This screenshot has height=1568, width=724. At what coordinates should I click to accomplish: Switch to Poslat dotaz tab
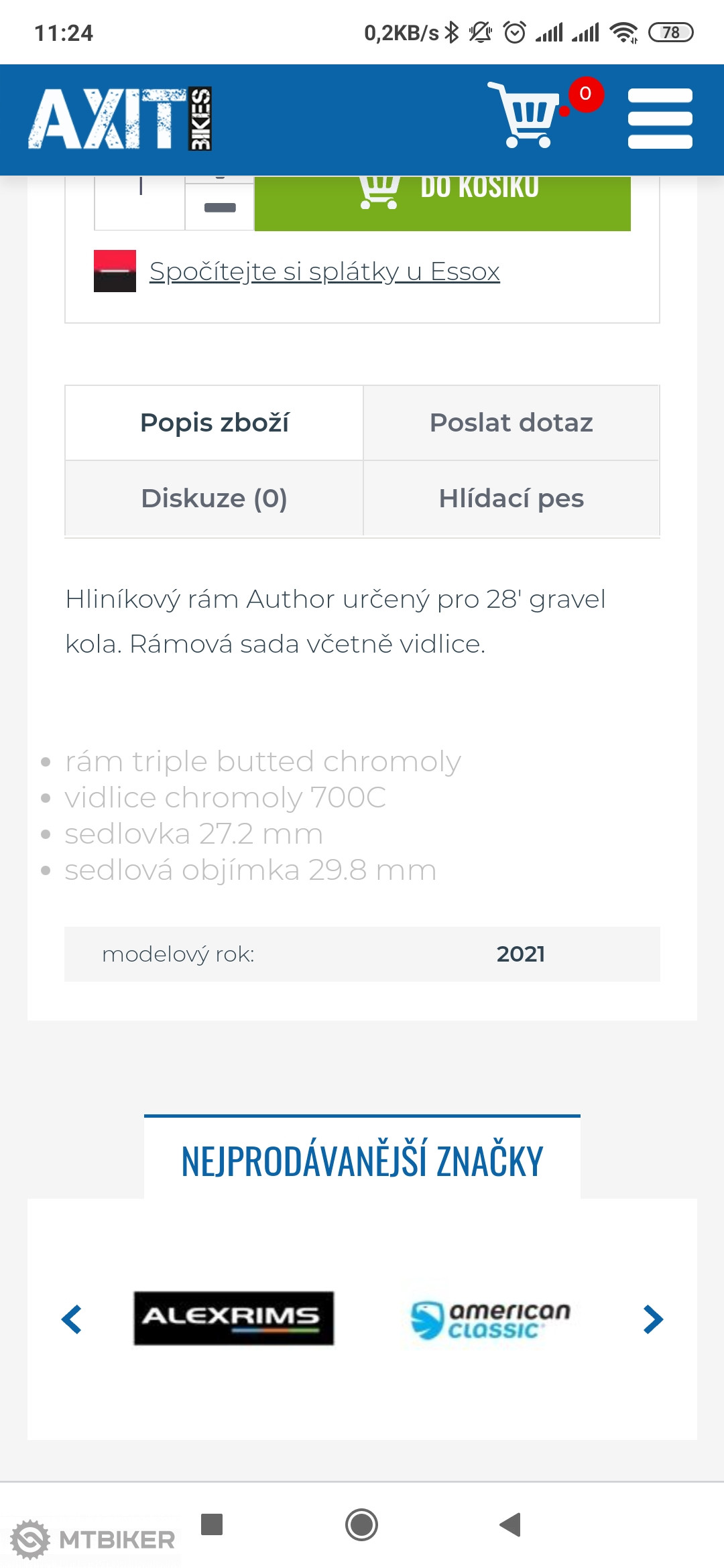pyautogui.click(x=511, y=423)
